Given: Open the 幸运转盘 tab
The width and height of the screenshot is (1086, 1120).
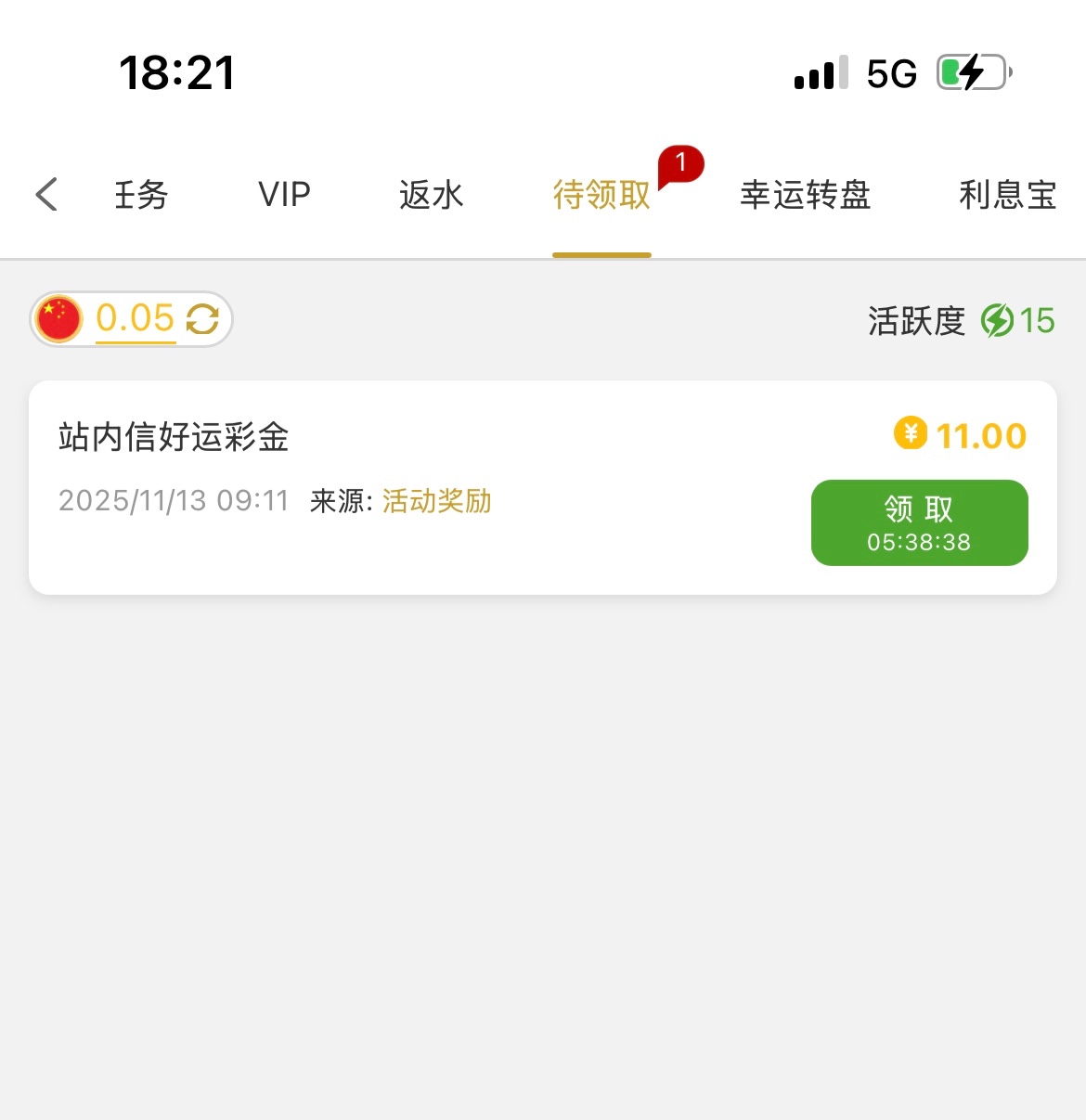Looking at the screenshot, I should click(805, 195).
